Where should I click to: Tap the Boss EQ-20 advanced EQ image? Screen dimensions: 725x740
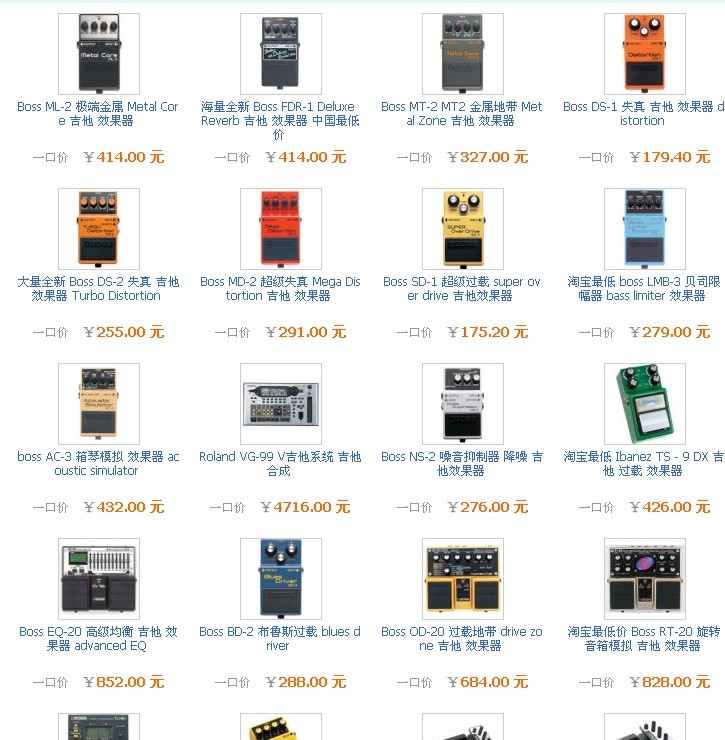pyautogui.click(x=98, y=579)
